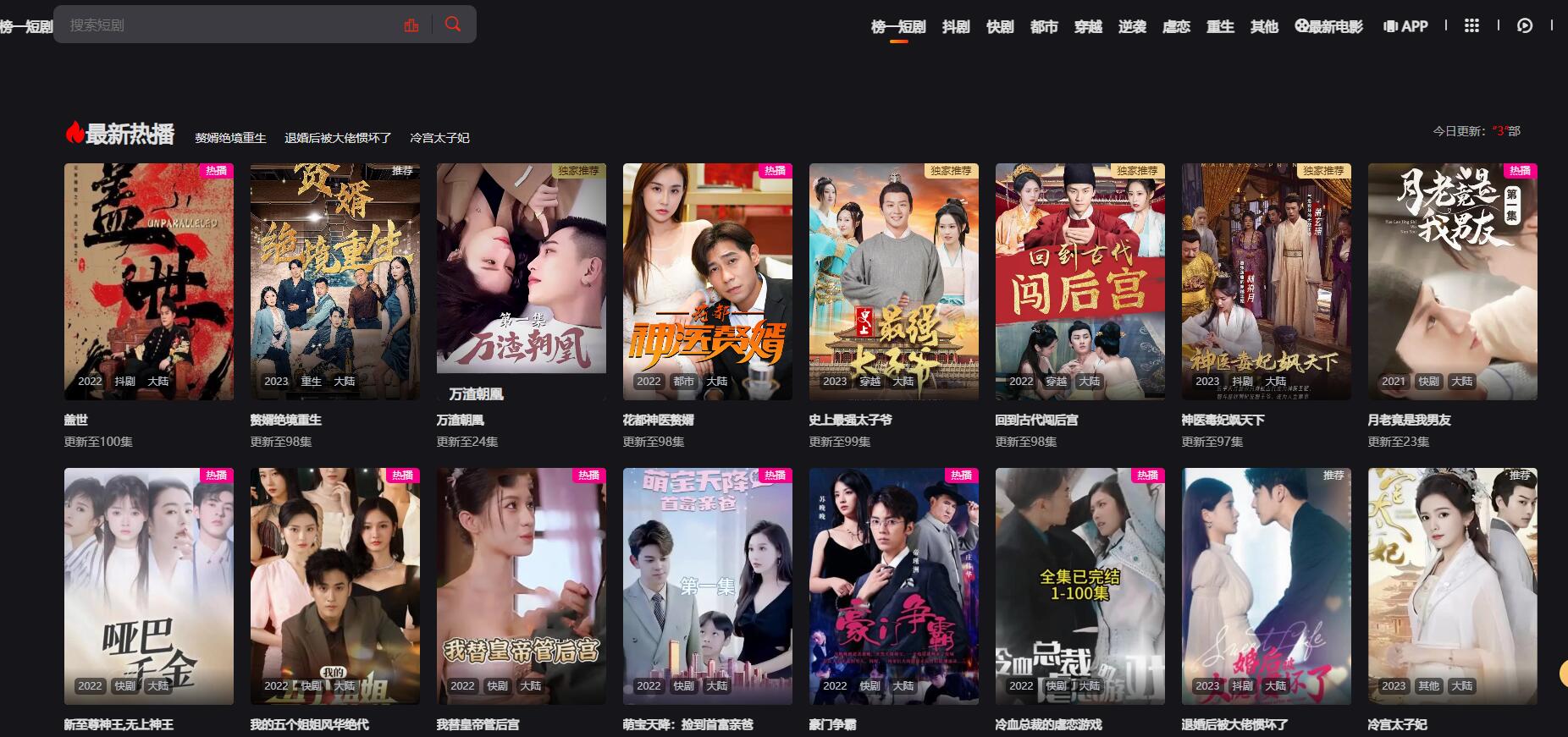Open 花都神医赘婿 drama card
Viewport: 1568px width, 737px height.
pos(708,281)
